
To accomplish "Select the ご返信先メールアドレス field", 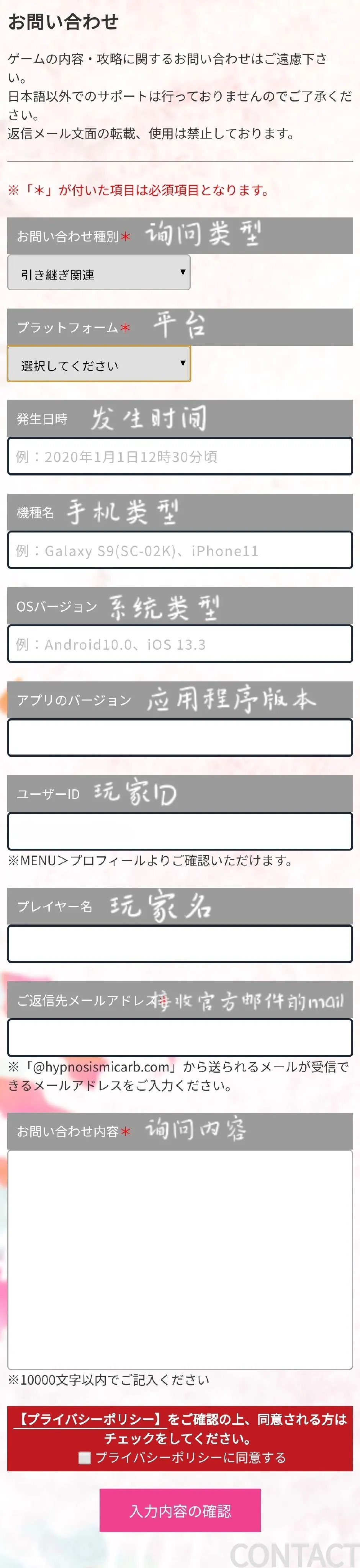I will pyautogui.click(x=180, y=1037).
